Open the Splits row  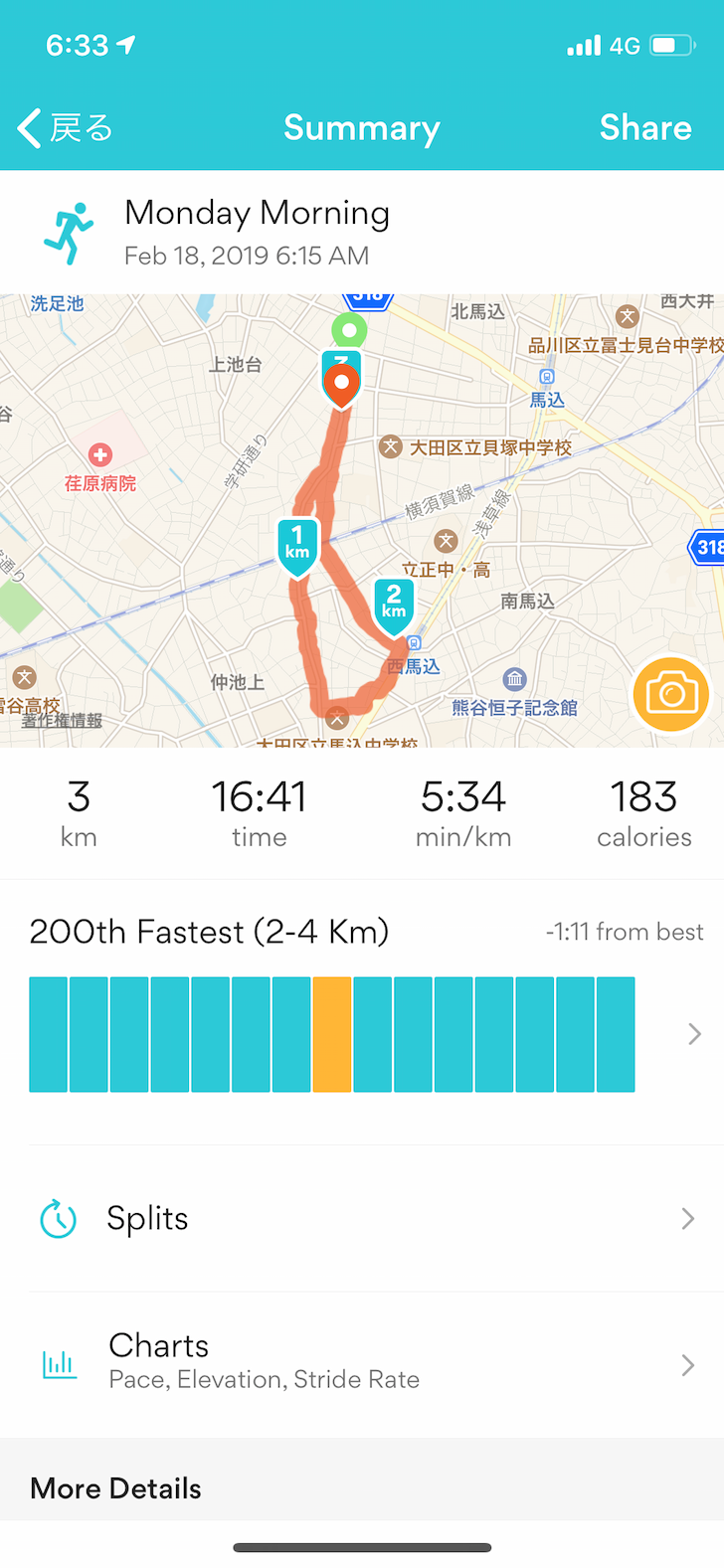coord(362,1218)
